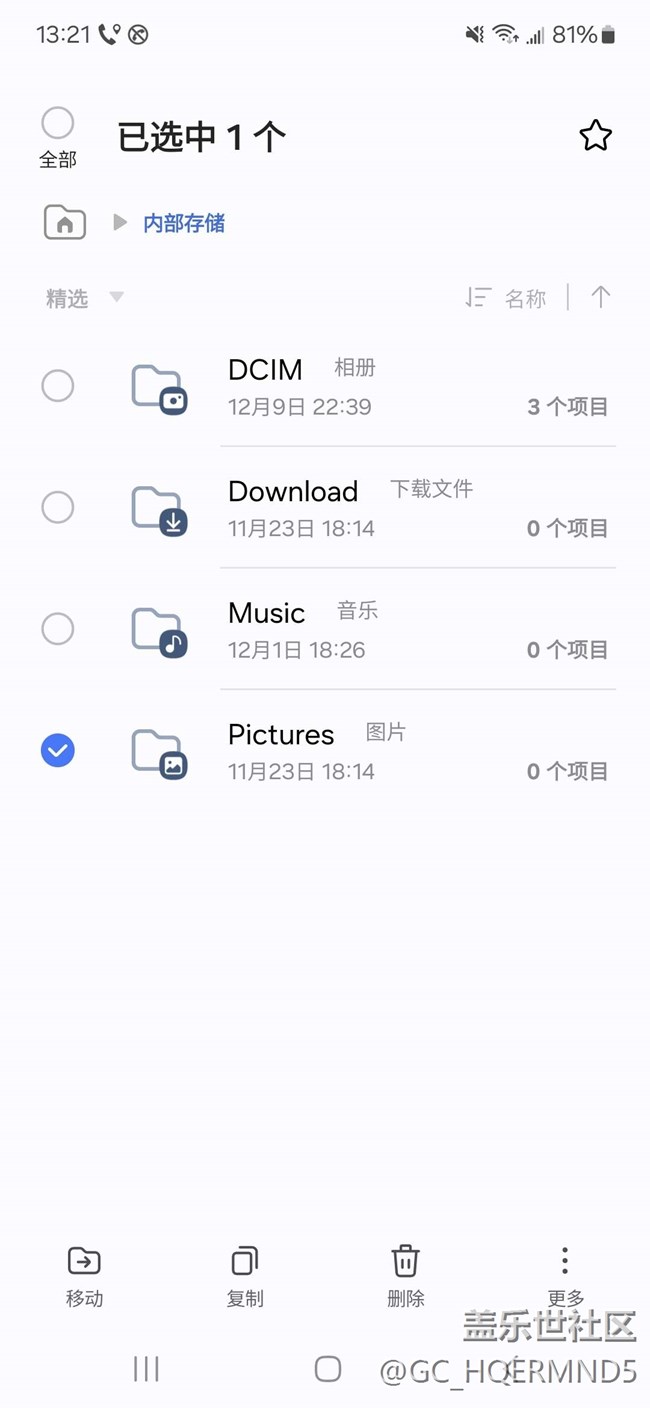Uncheck the Pictures folder

coord(58,750)
